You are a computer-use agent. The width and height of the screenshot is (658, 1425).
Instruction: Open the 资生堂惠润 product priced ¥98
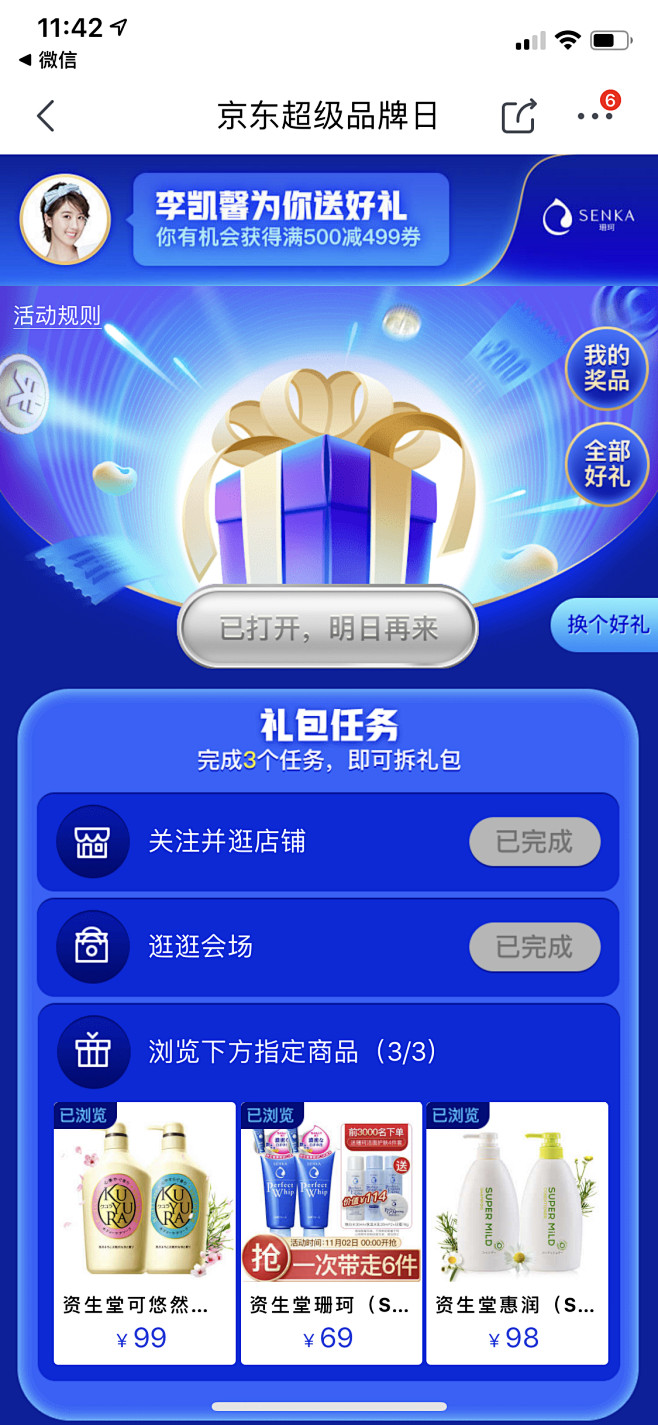517,1232
